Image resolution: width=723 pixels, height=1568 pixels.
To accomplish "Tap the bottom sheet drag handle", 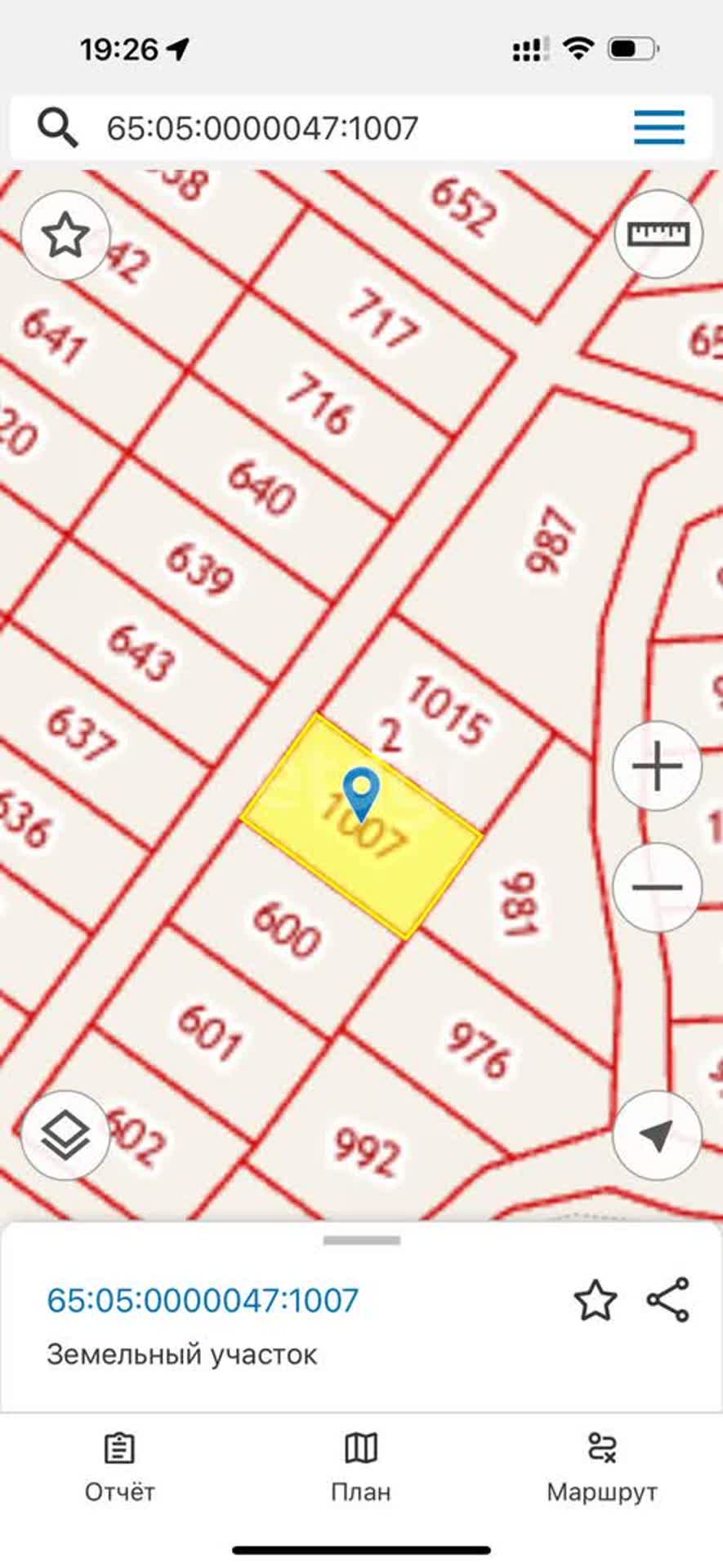I will click(361, 1241).
